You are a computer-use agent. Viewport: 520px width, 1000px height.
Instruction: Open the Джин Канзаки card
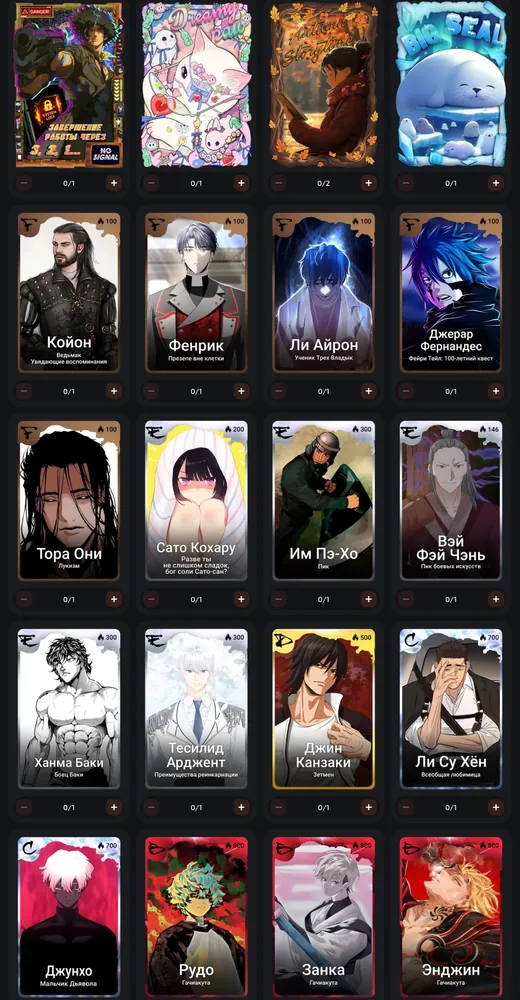point(323,709)
